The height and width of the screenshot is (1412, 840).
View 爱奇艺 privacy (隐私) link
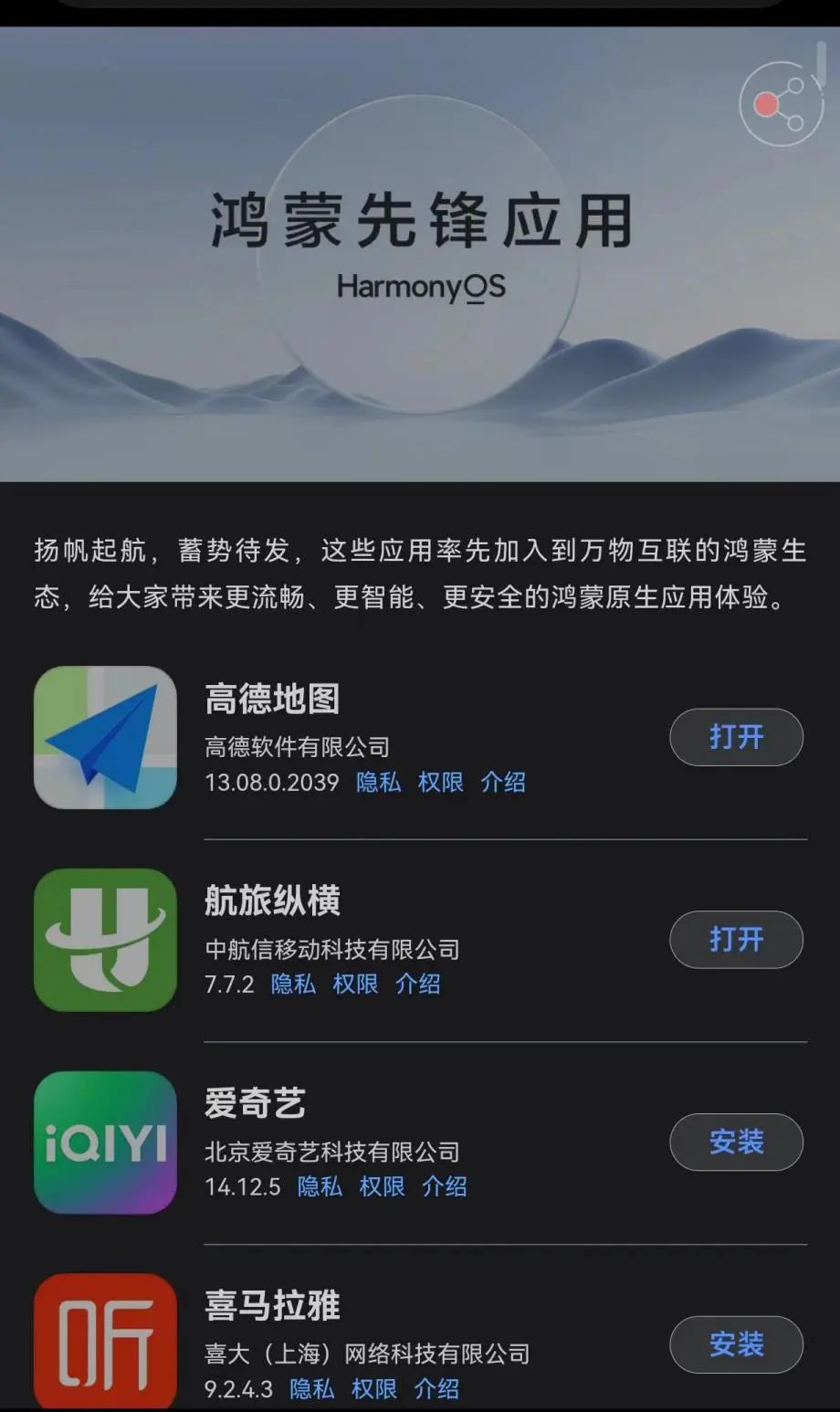320,1187
